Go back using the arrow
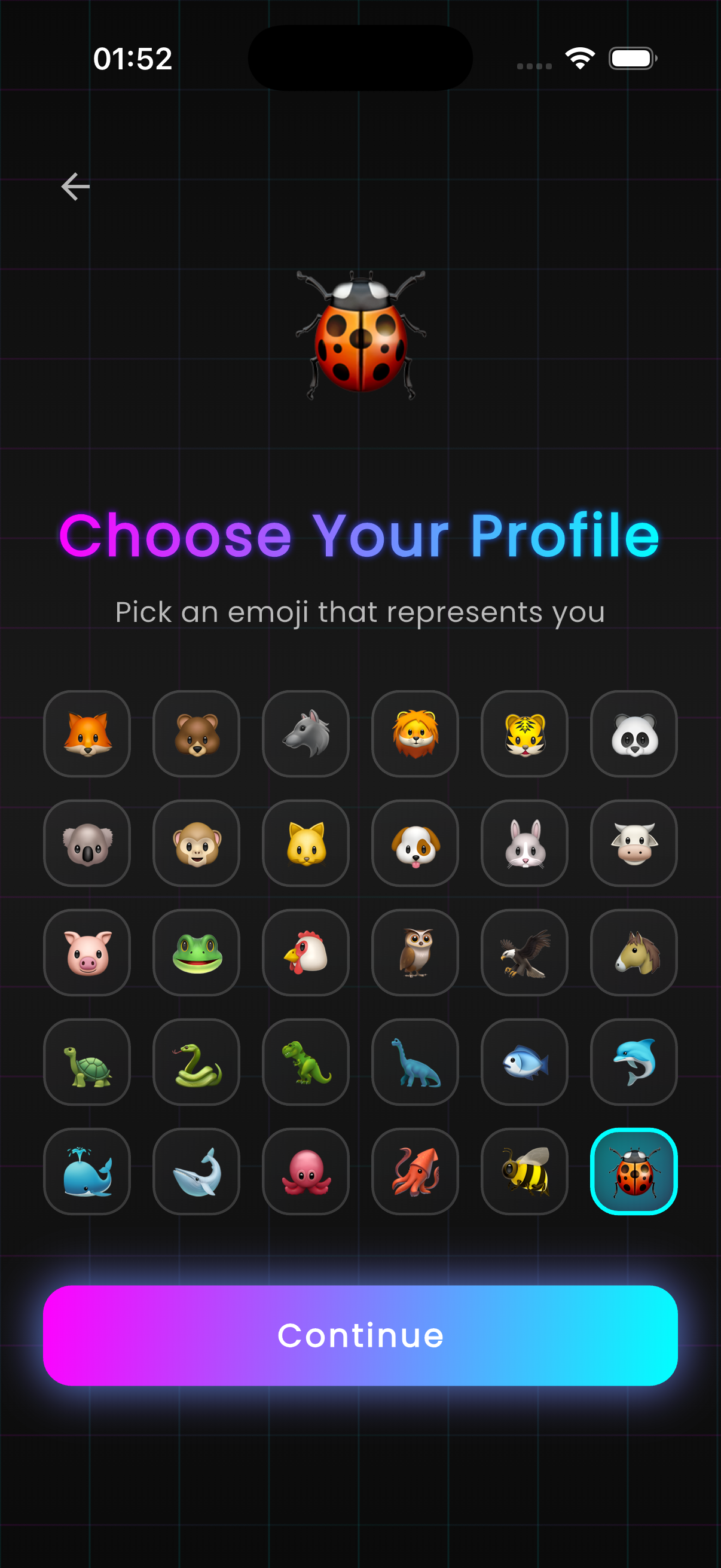721x1568 pixels. pos(74,186)
